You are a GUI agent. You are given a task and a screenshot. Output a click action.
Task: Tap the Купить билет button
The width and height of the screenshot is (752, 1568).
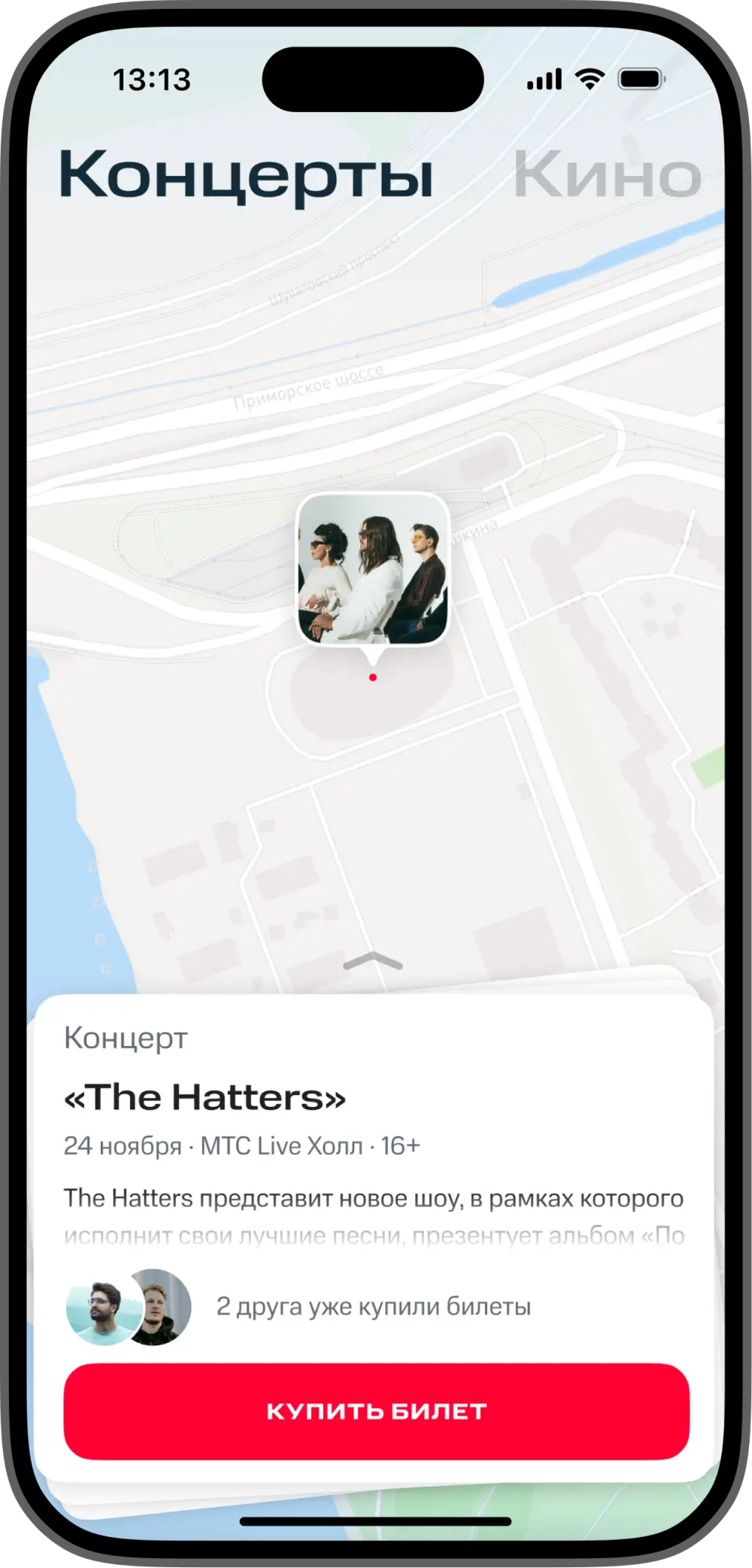[x=377, y=1411]
